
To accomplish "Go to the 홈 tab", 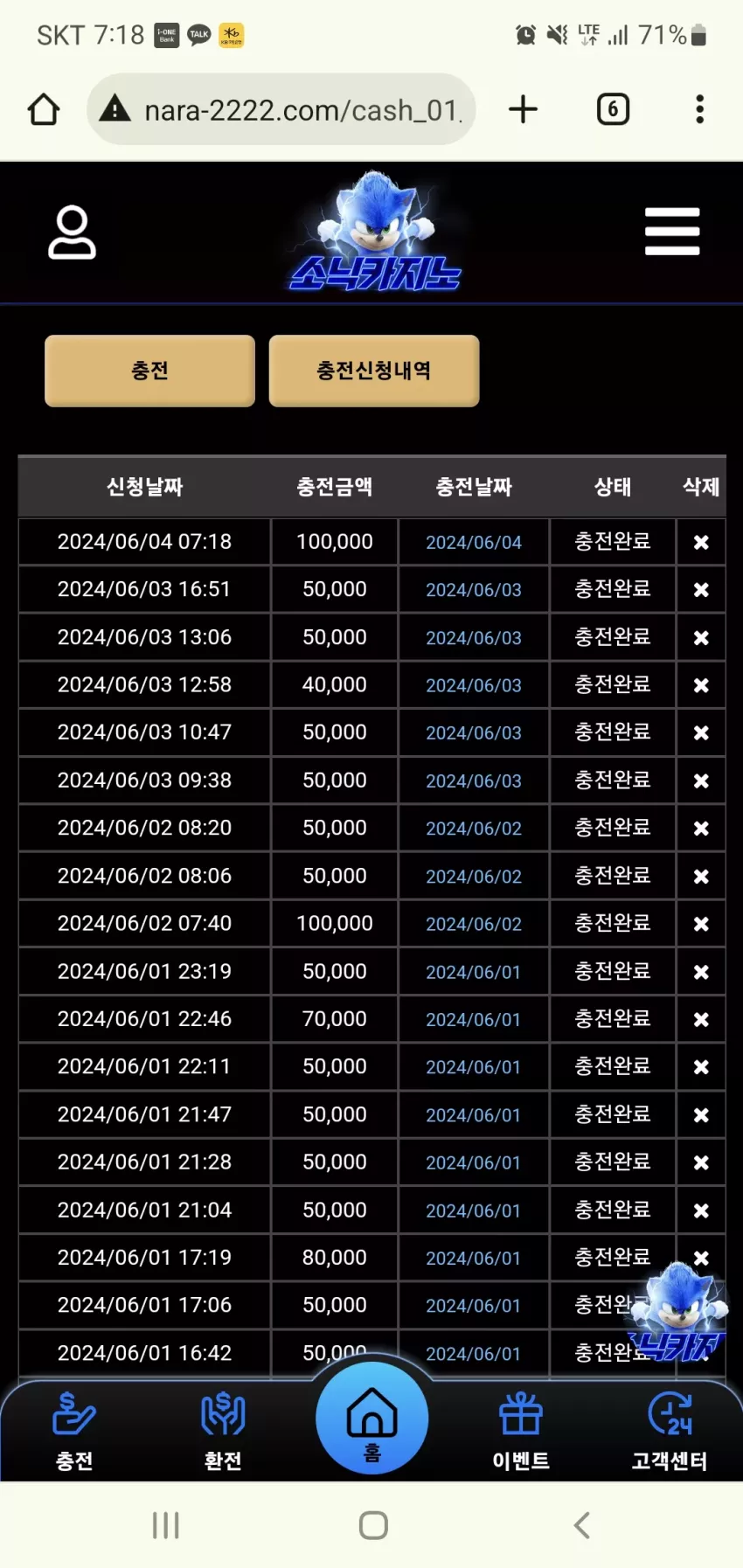I will point(372,1419).
